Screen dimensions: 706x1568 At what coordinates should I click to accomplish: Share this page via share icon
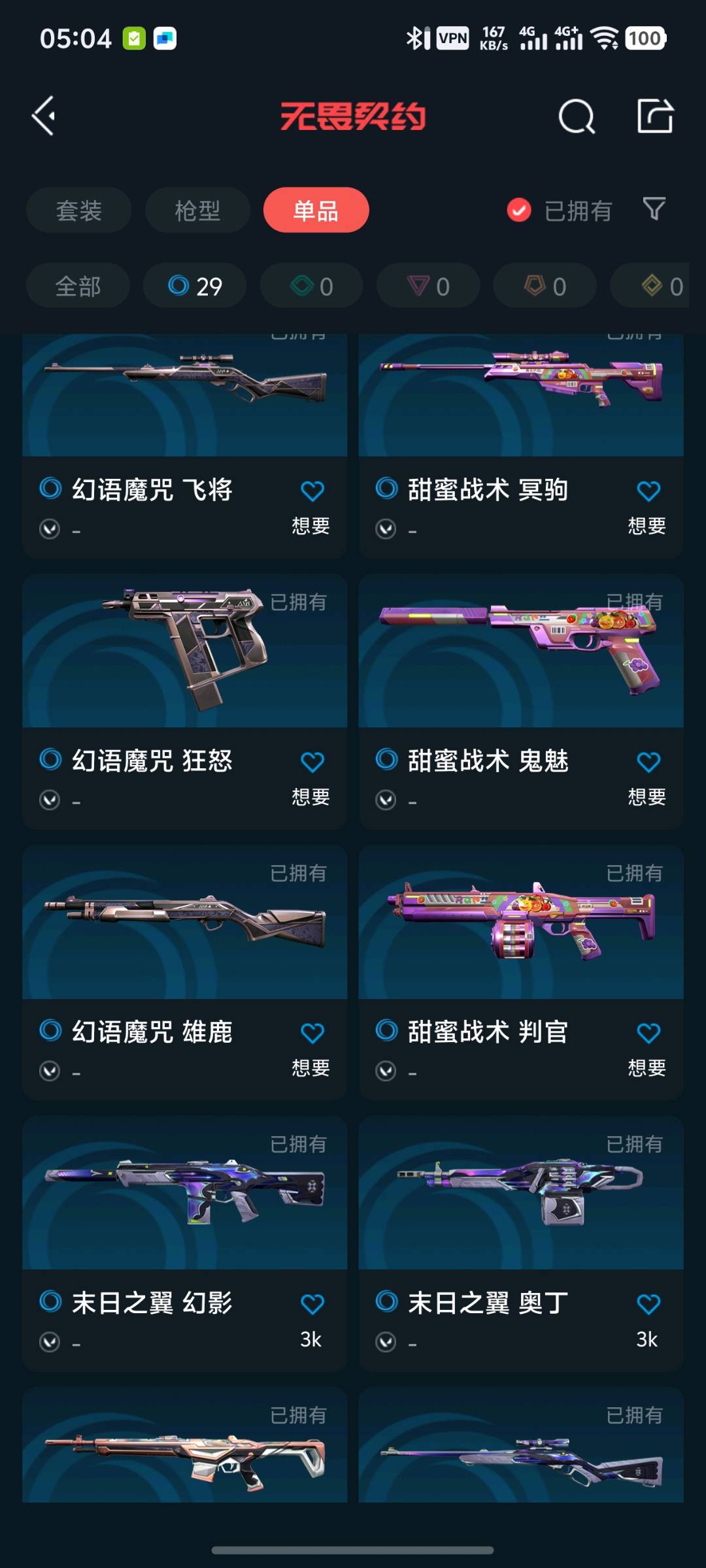click(655, 116)
